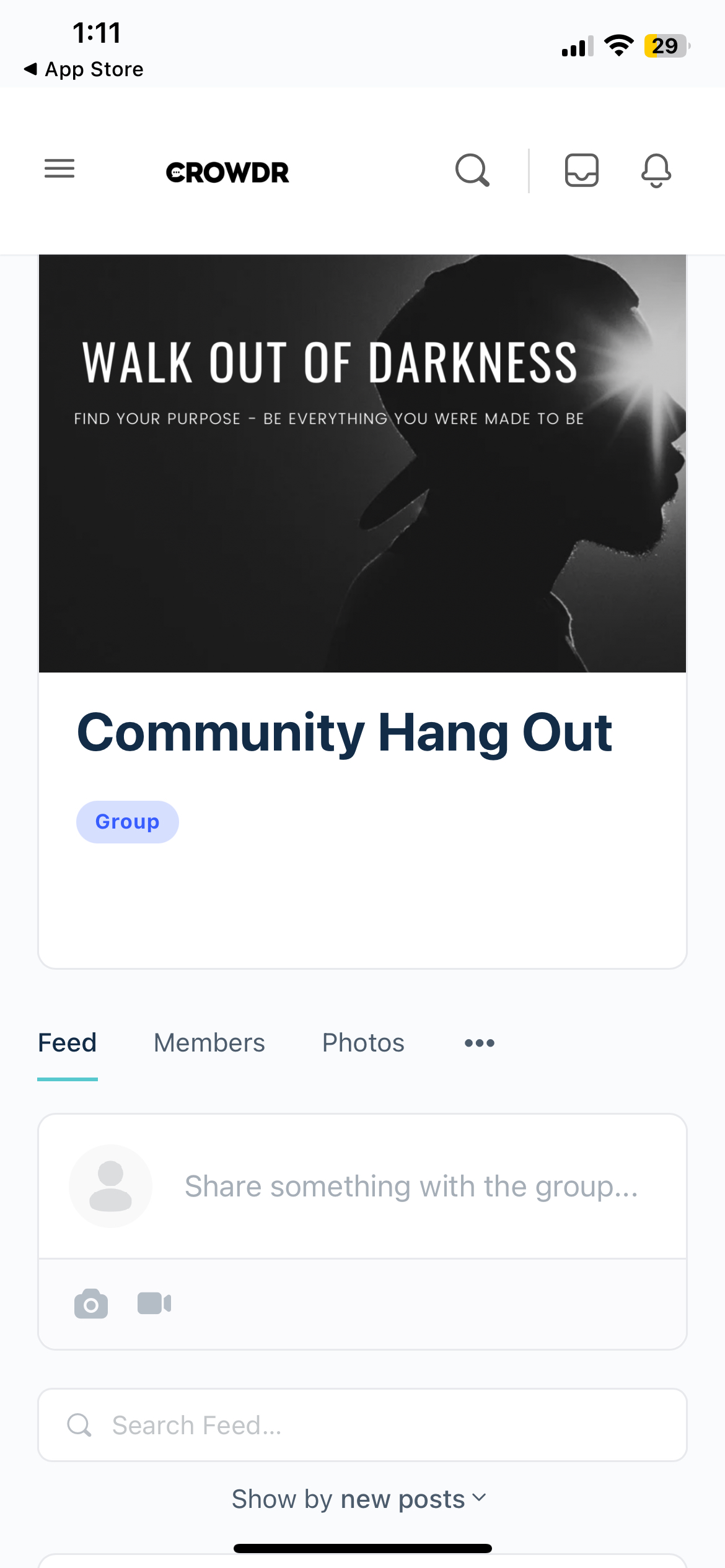Open the inbox messages icon

pos(581,170)
